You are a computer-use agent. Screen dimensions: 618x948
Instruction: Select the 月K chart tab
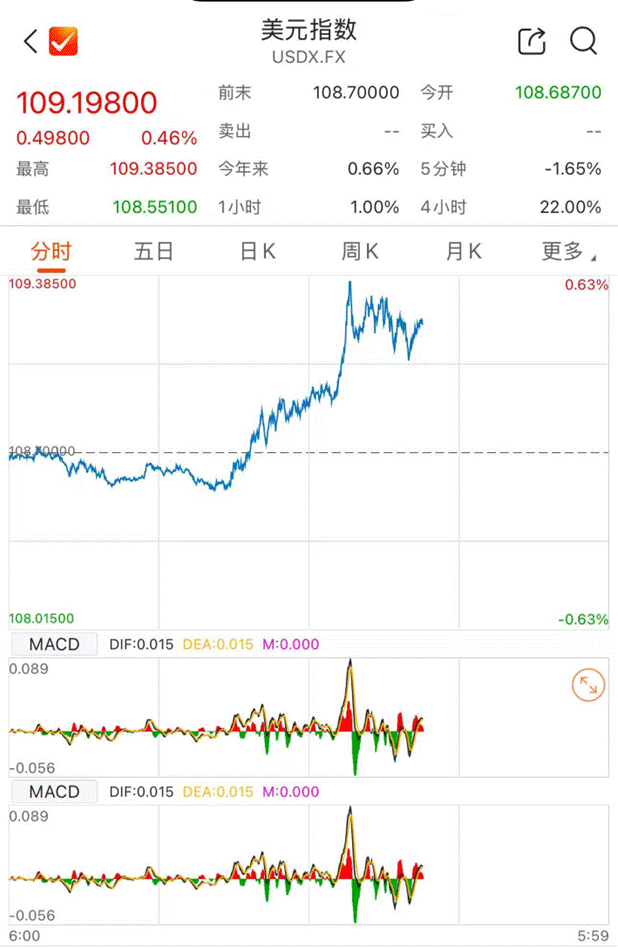[463, 251]
